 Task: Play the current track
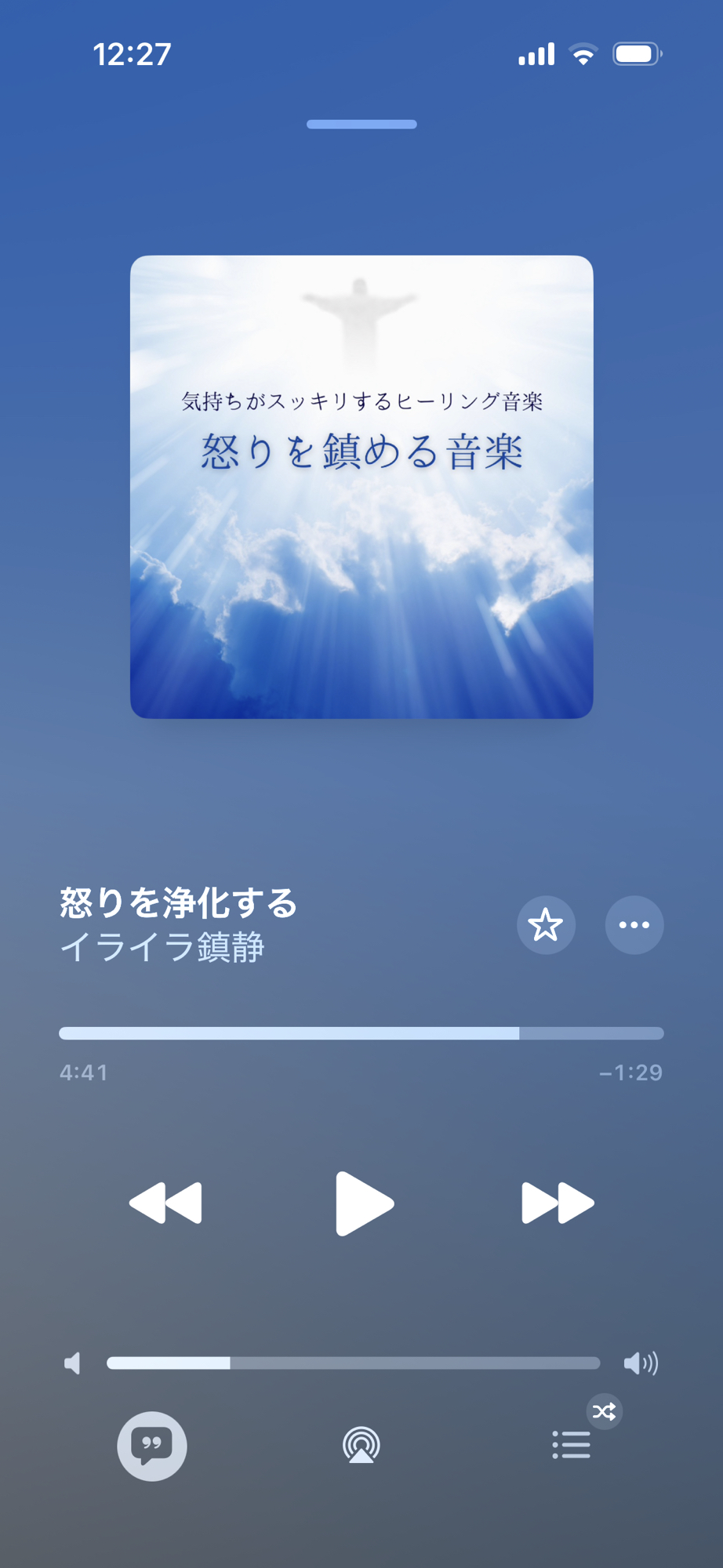tap(363, 1203)
